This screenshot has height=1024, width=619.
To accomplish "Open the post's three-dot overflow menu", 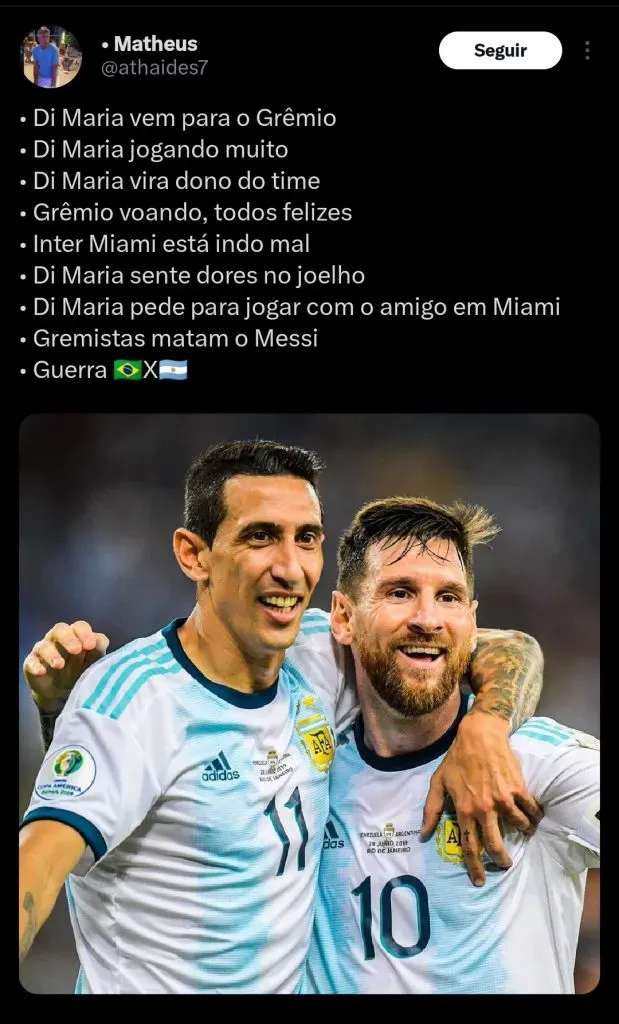I will 587,51.
